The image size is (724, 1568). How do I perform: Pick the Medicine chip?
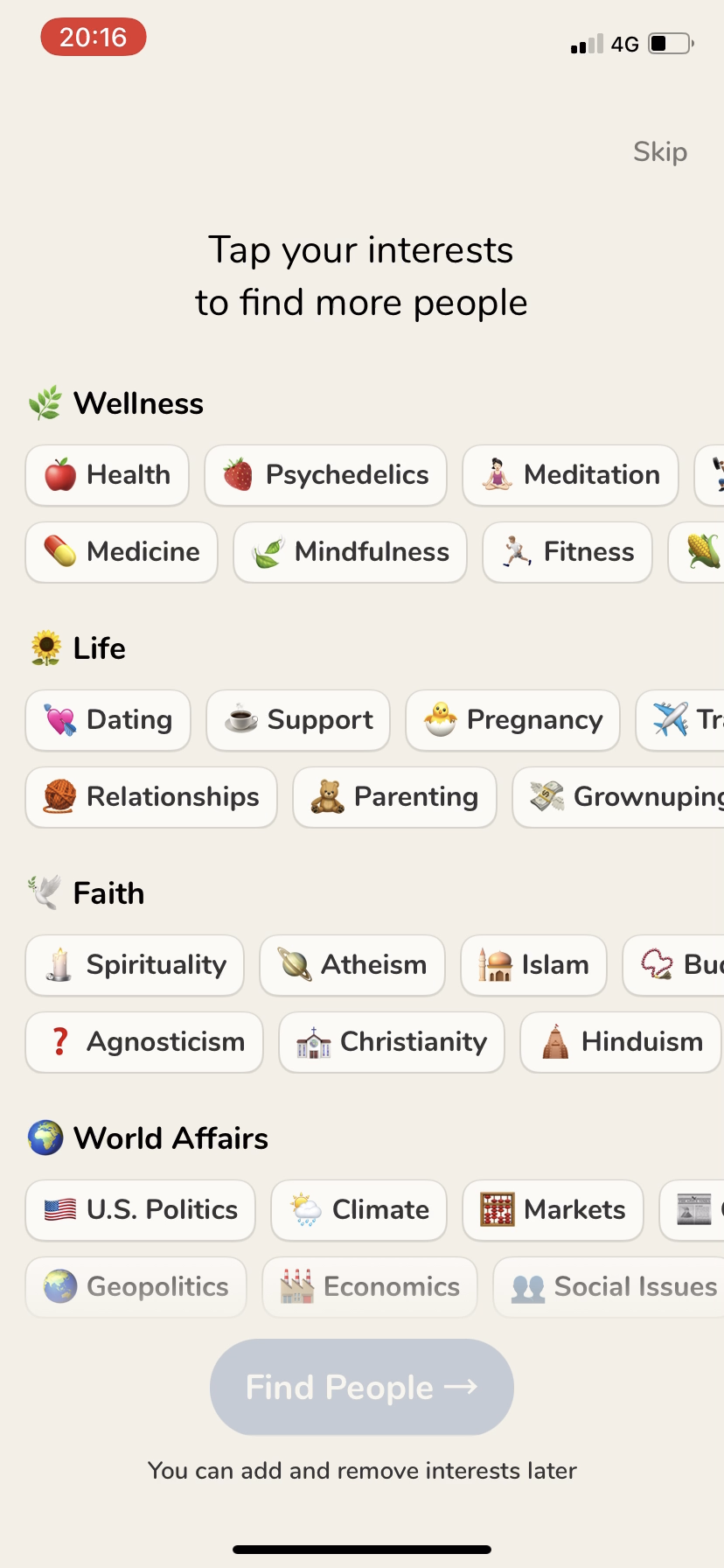tap(122, 552)
